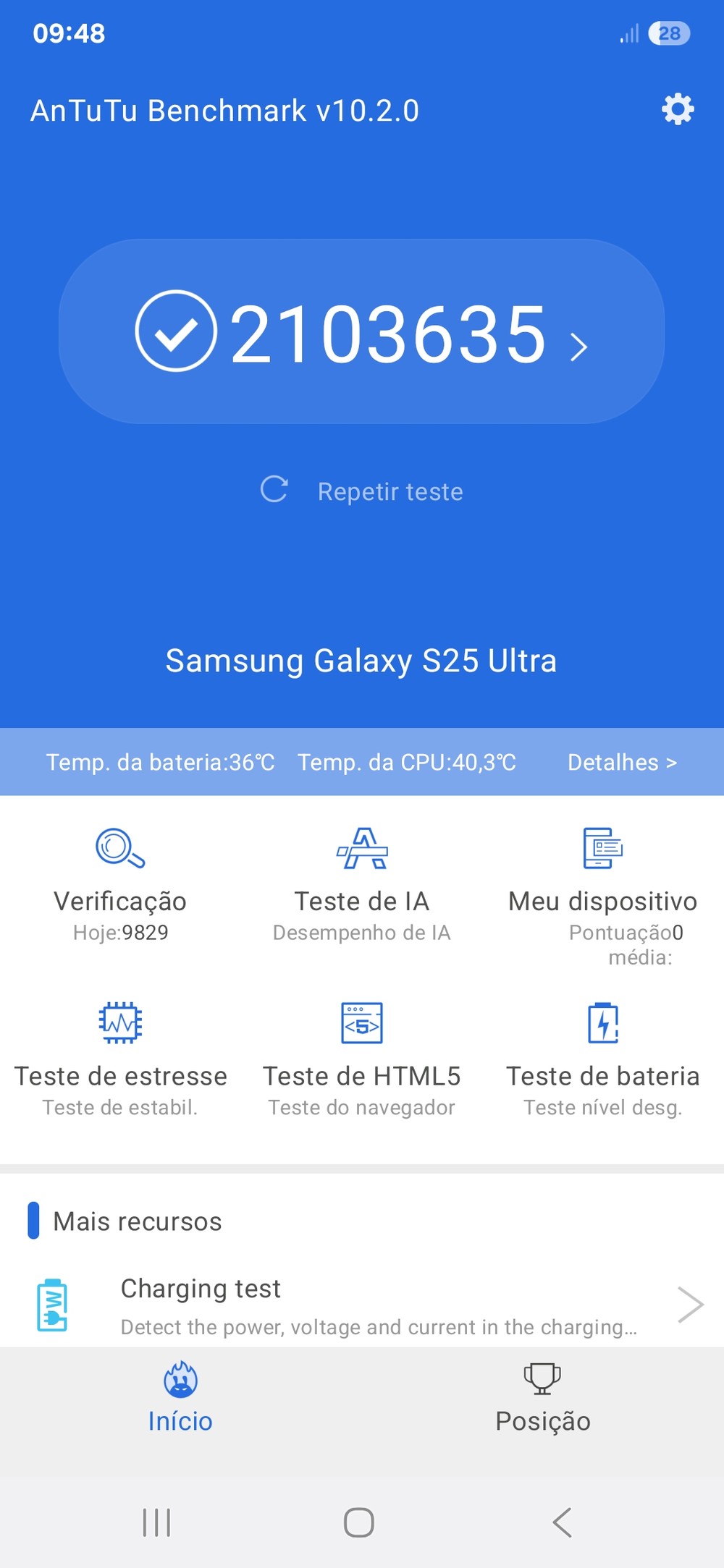This screenshot has height=1568, width=724.
Task: Select the Início tab
Action: (180, 1398)
